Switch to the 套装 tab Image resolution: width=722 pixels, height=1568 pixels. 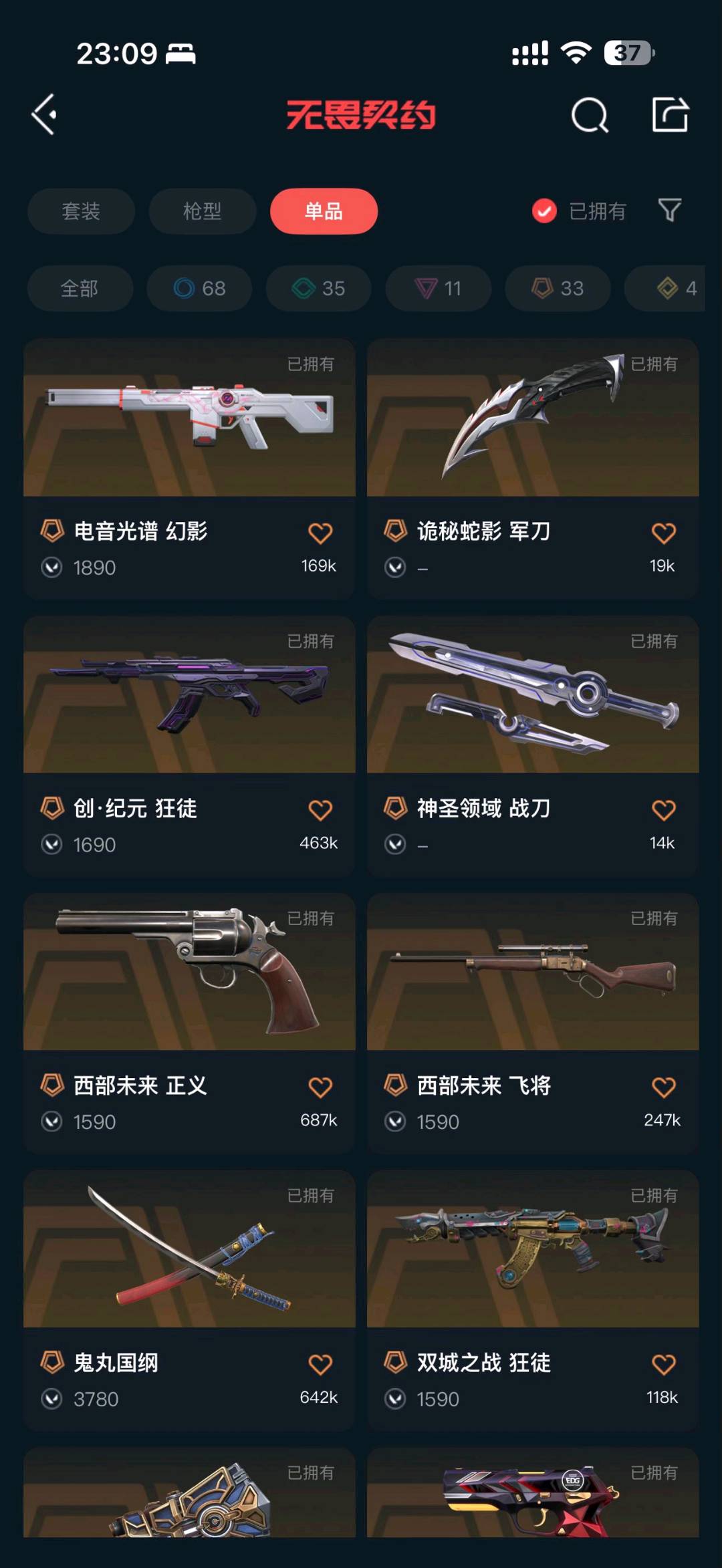81,211
